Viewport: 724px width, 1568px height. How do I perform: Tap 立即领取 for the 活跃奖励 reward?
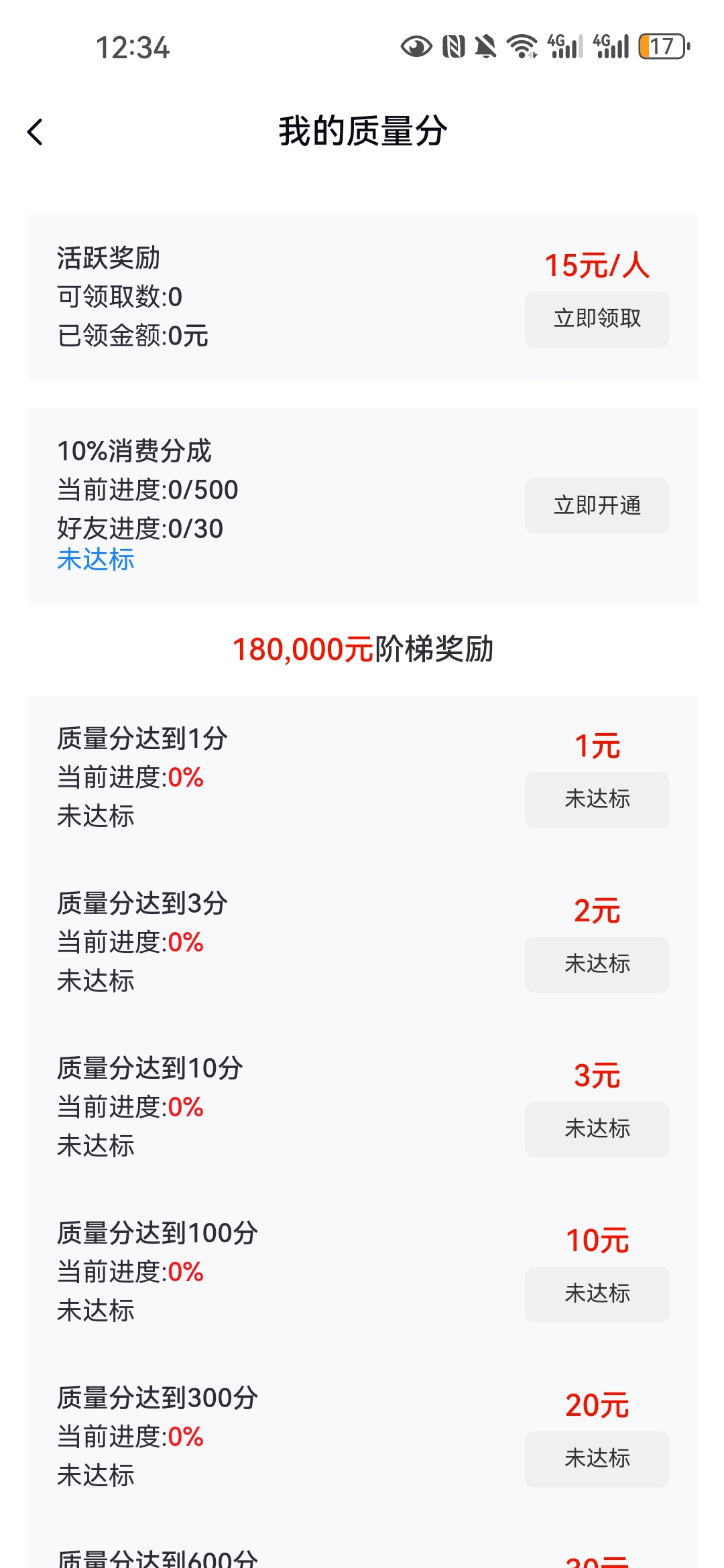click(x=597, y=319)
